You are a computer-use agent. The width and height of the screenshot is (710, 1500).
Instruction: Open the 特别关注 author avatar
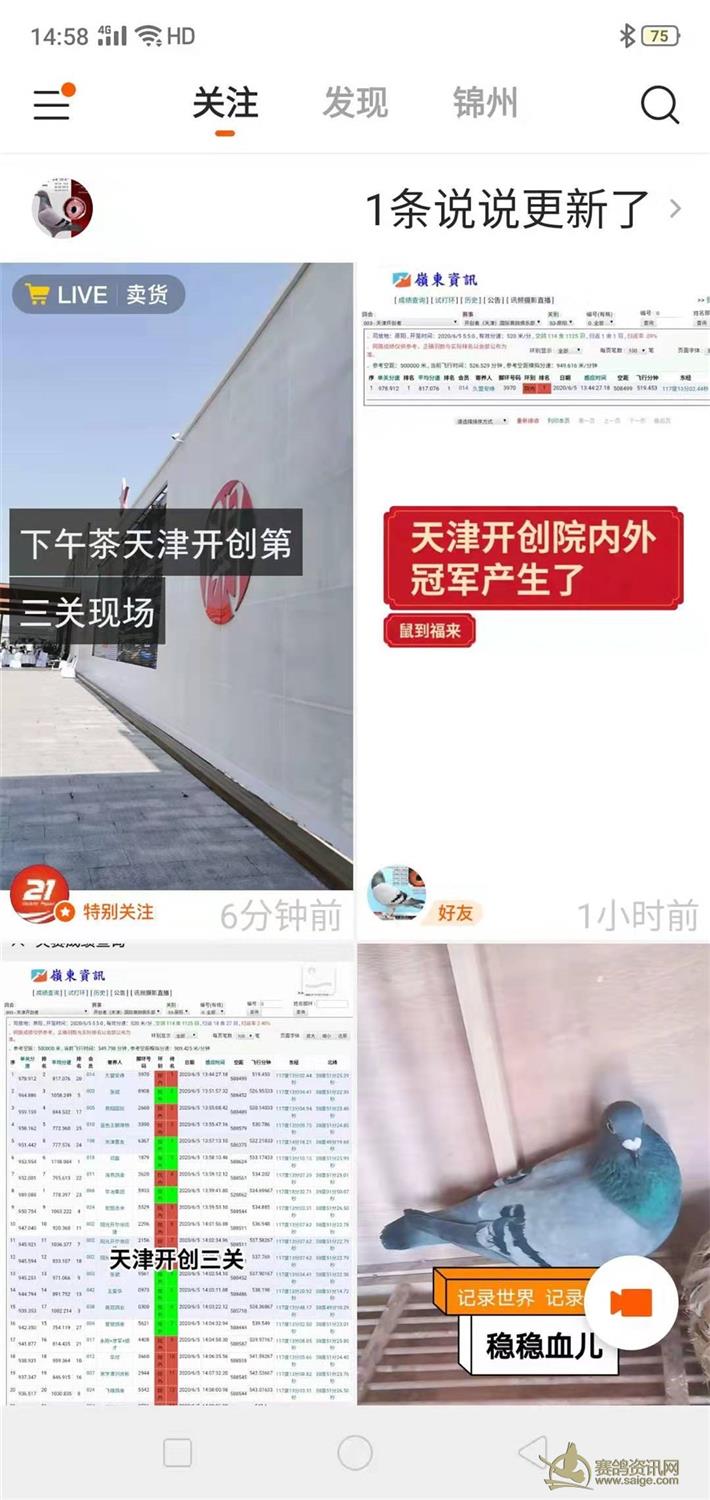pos(40,894)
